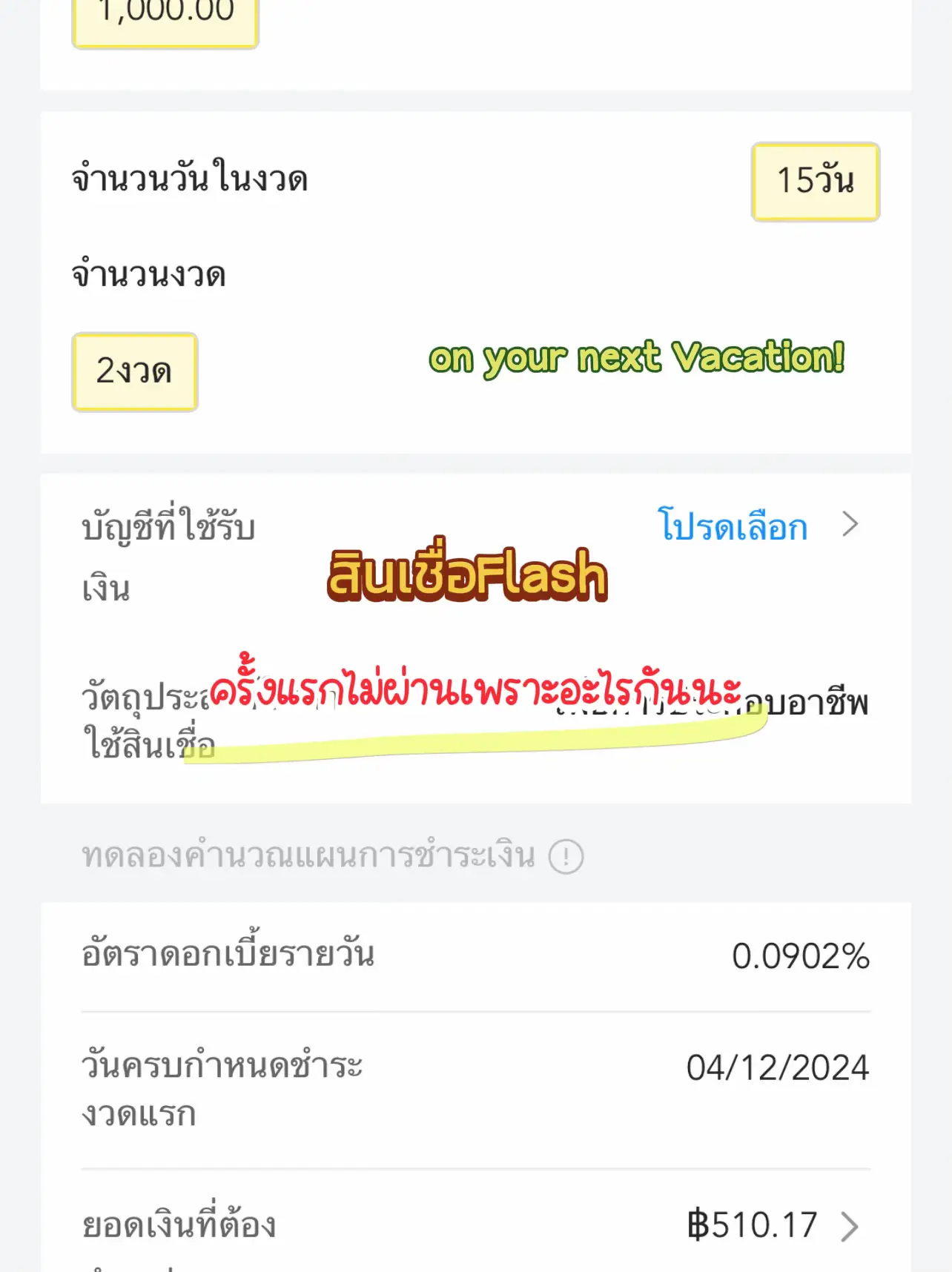The image size is (952, 1272).
Task: Select the 2งวด installment count option
Action: (x=133, y=371)
